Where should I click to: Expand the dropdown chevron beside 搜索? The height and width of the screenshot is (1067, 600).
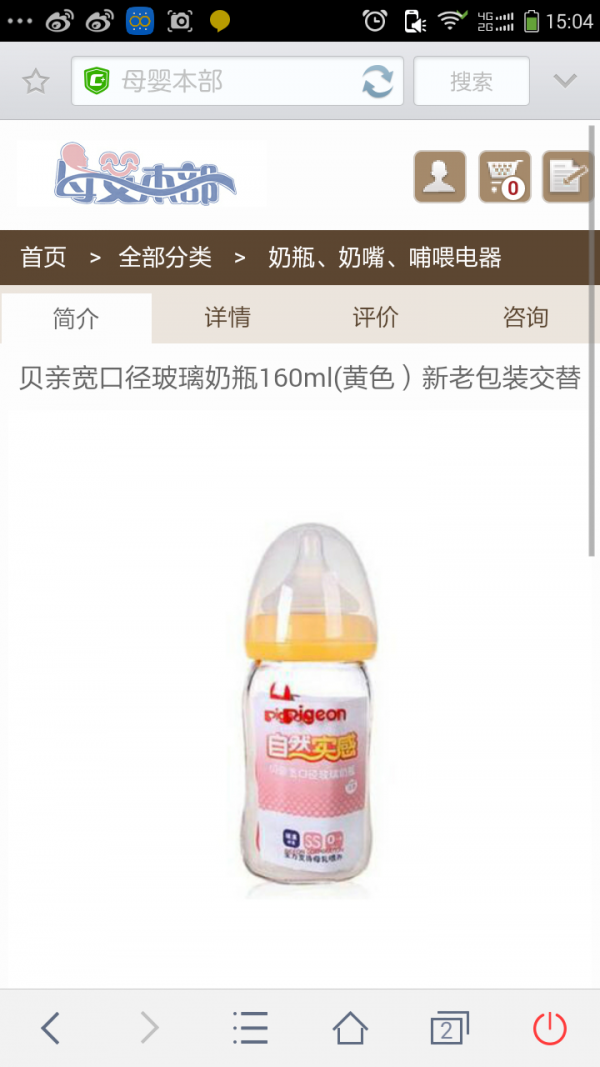(565, 81)
